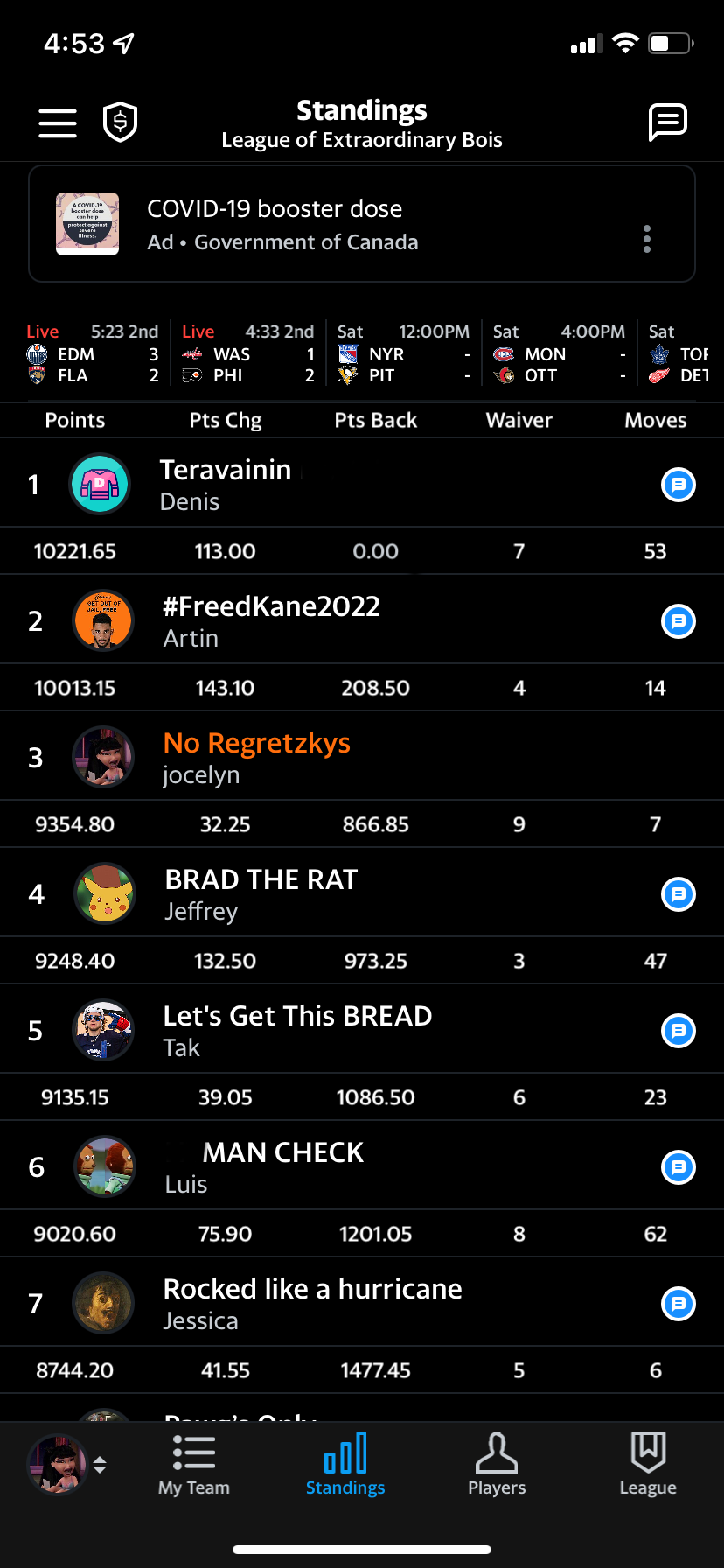
Task: Select the League tab
Action: click(x=648, y=1465)
